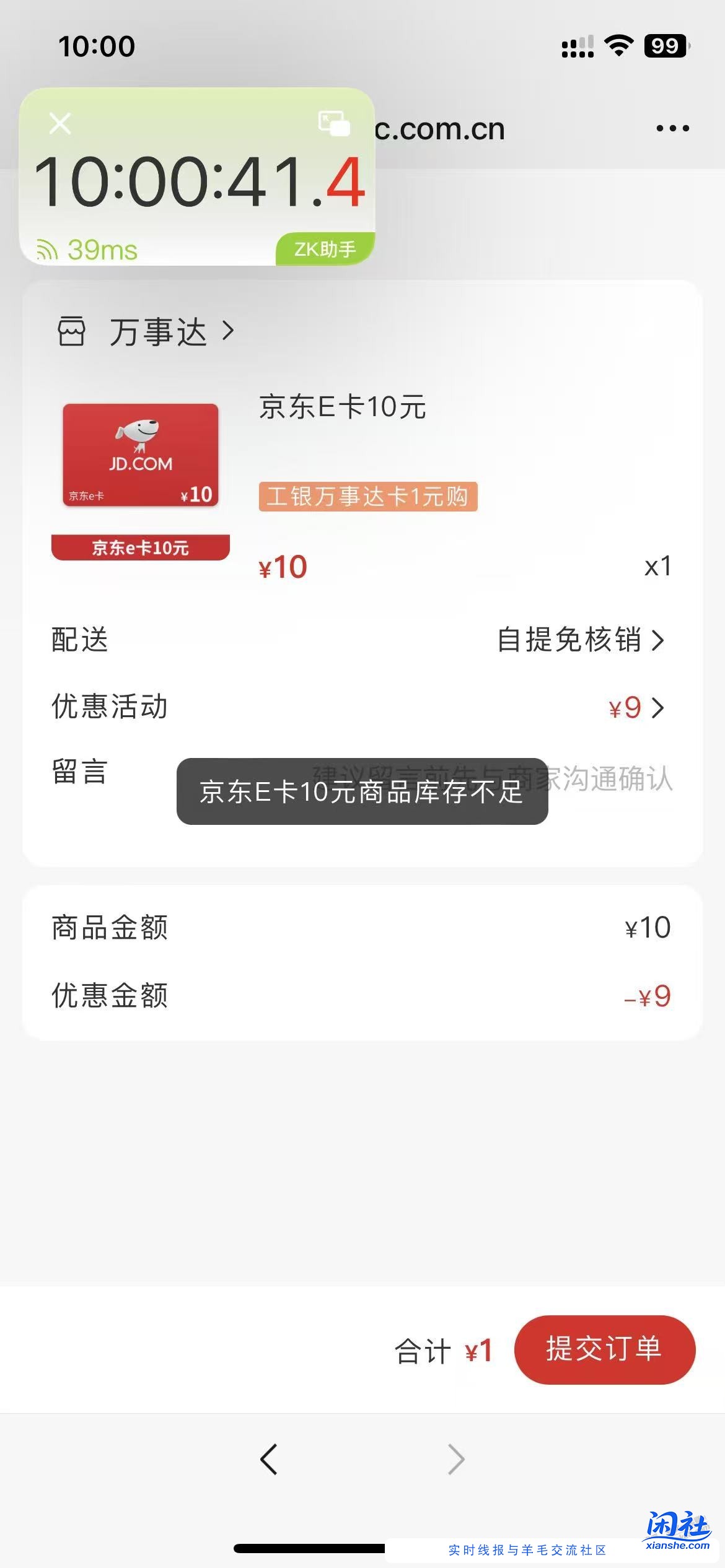Tap the back navigation arrow at bottom

(268, 1458)
